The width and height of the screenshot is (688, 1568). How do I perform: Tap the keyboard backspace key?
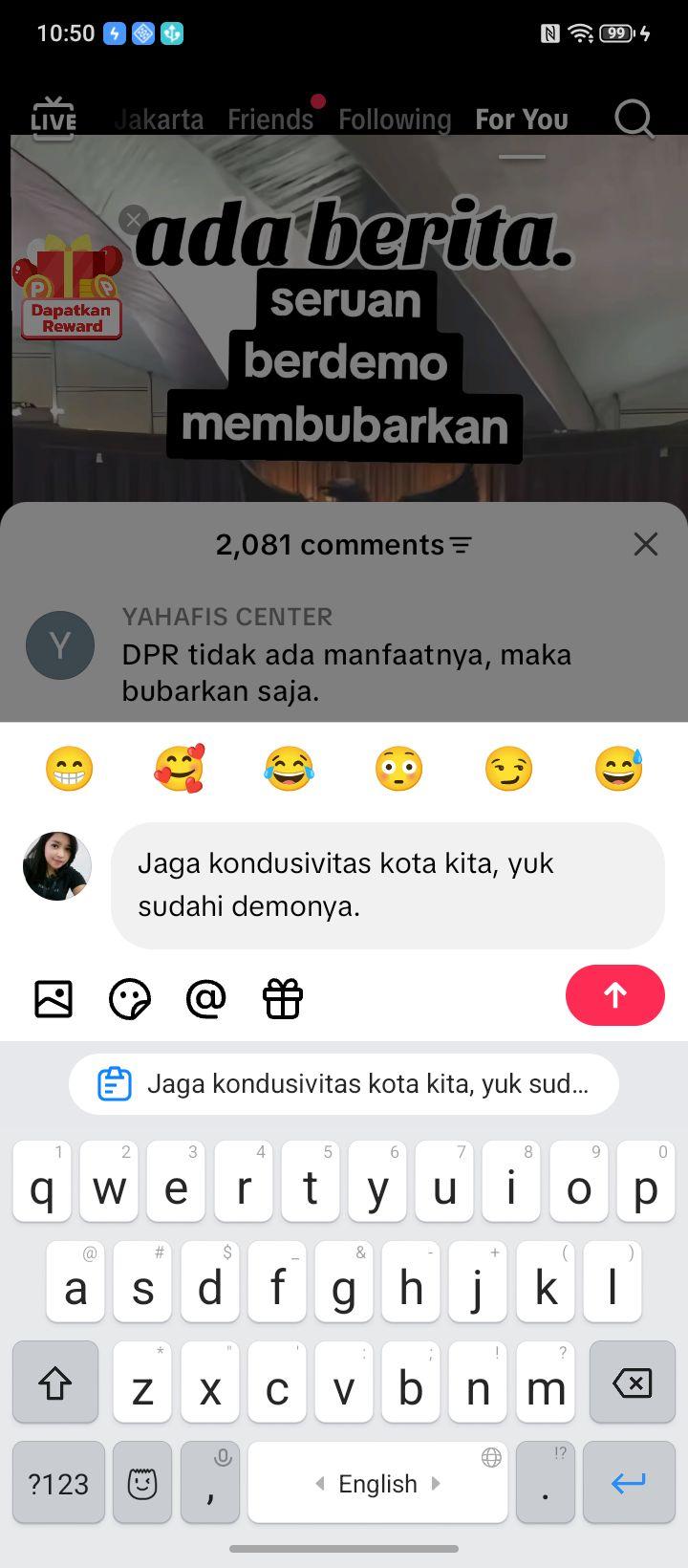click(x=631, y=1383)
